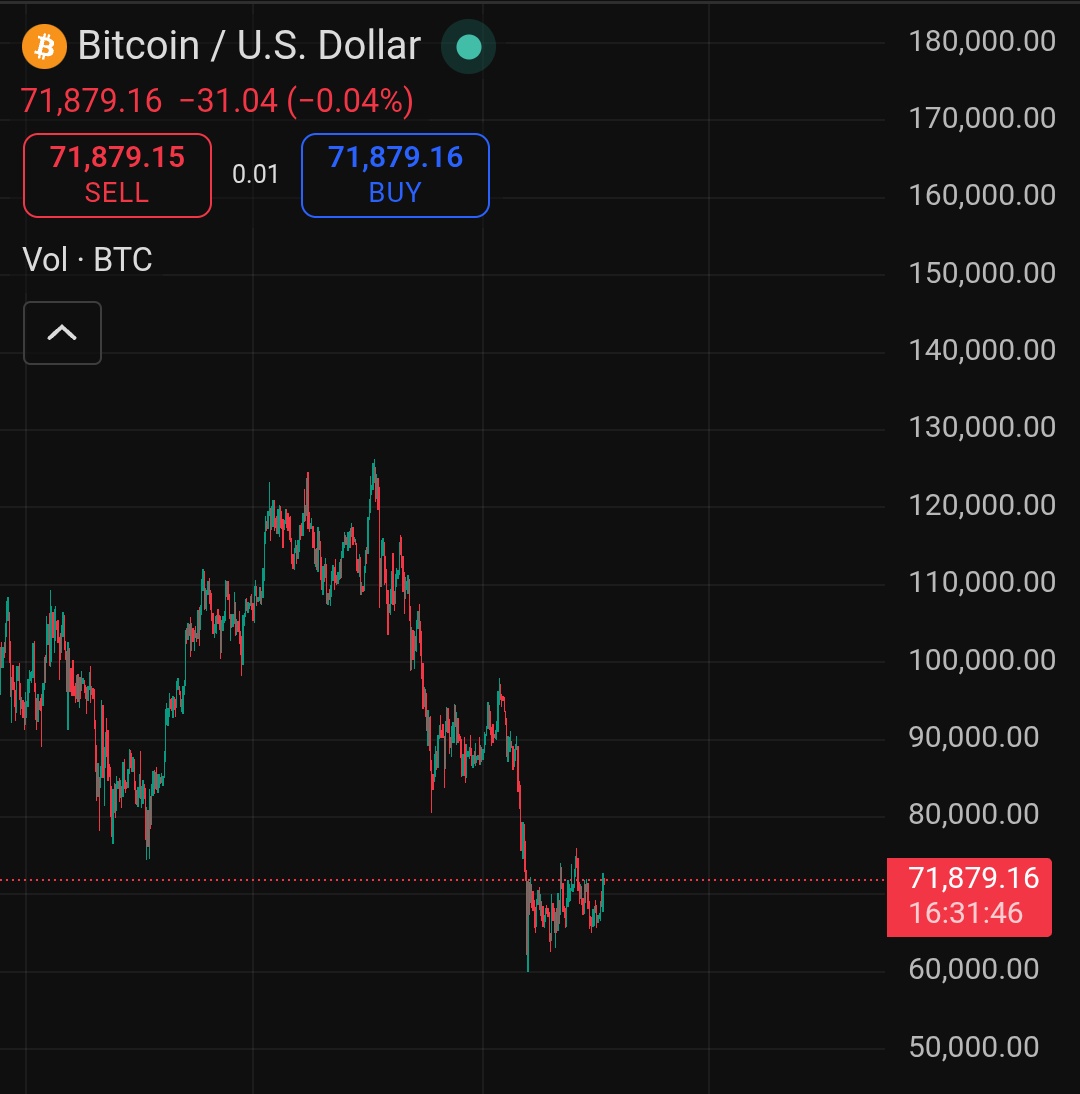Collapse the indicator legend with the chevron
Screen dimensions: 1080x1094
click(x=62, y=333)
